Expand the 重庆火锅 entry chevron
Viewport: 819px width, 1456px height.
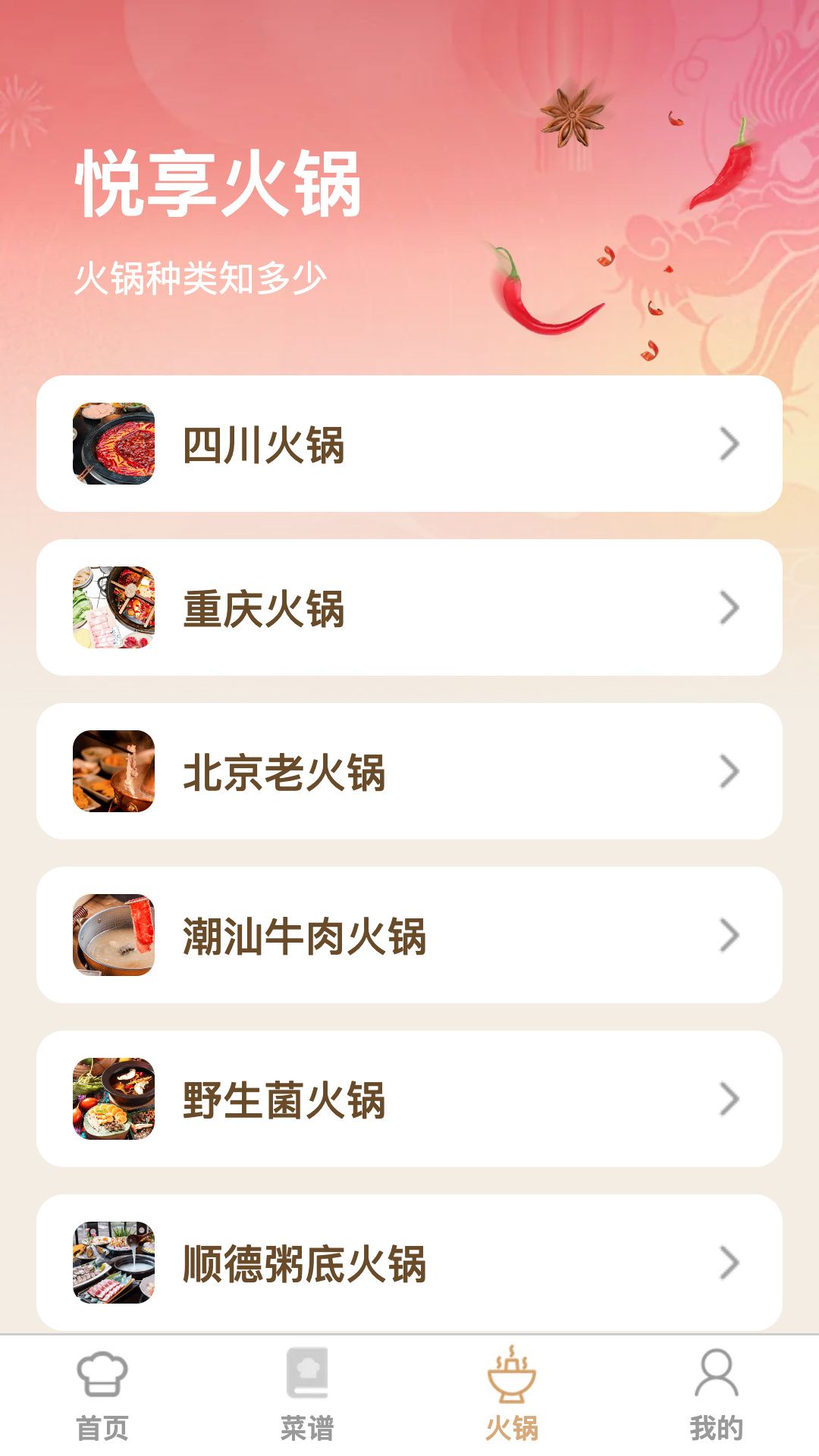point(730,606)
